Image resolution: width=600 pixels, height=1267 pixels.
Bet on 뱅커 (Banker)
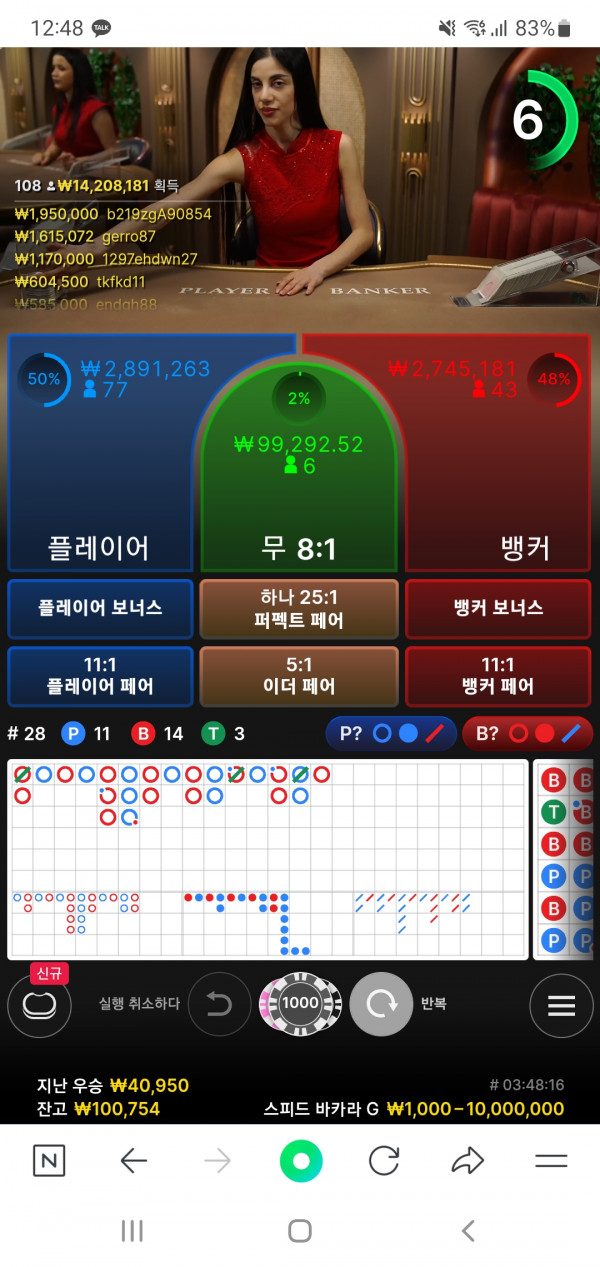pos(500,480)
